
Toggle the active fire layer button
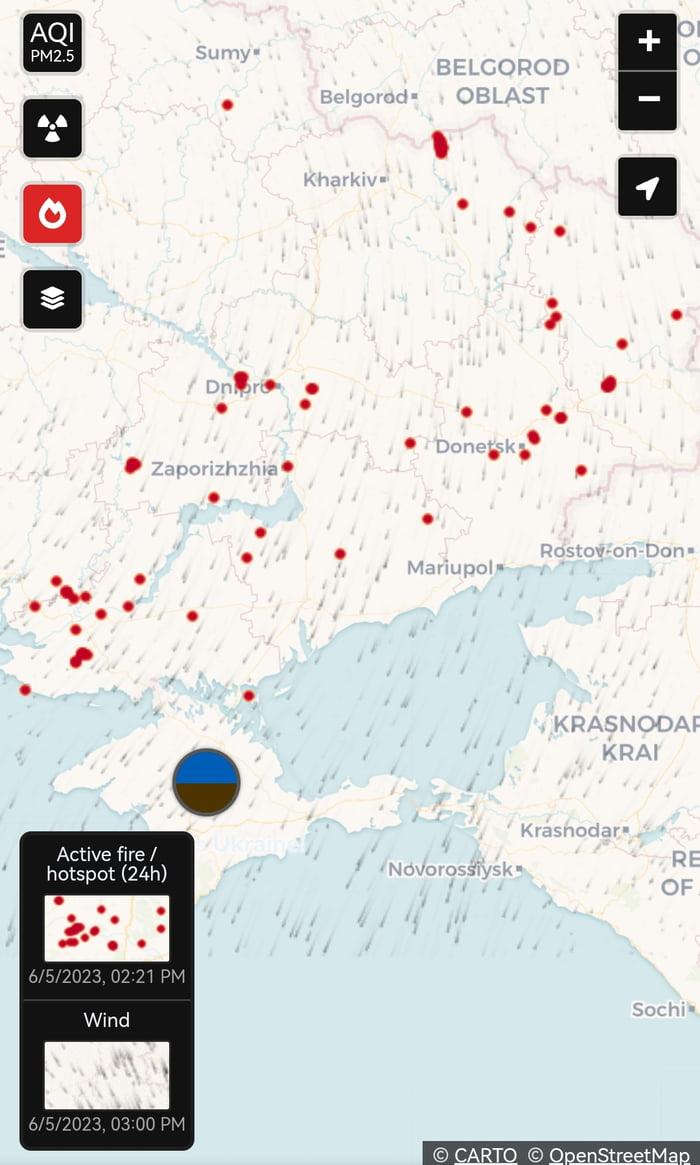52,214
